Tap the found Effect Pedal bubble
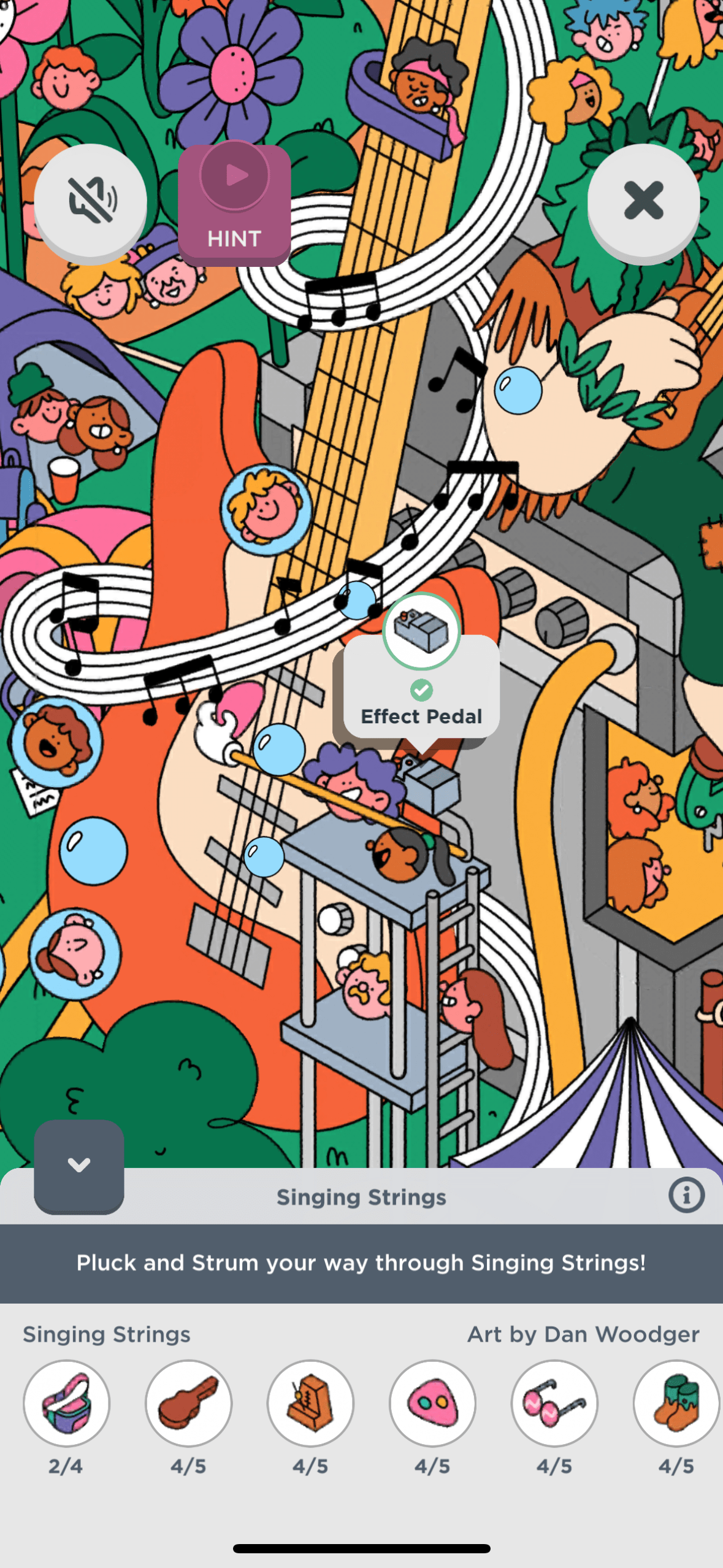Screen dimensions: 723x1568 point(421,631)
